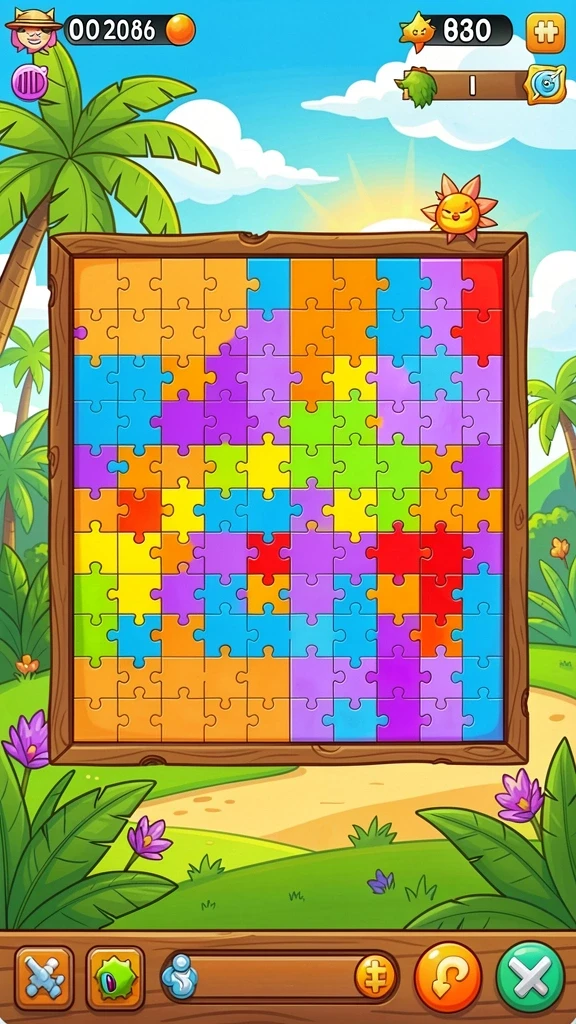Tap the blue character icon on bottom bar
This screenshot has width=576, height=1024.
[x=180, y=978]
